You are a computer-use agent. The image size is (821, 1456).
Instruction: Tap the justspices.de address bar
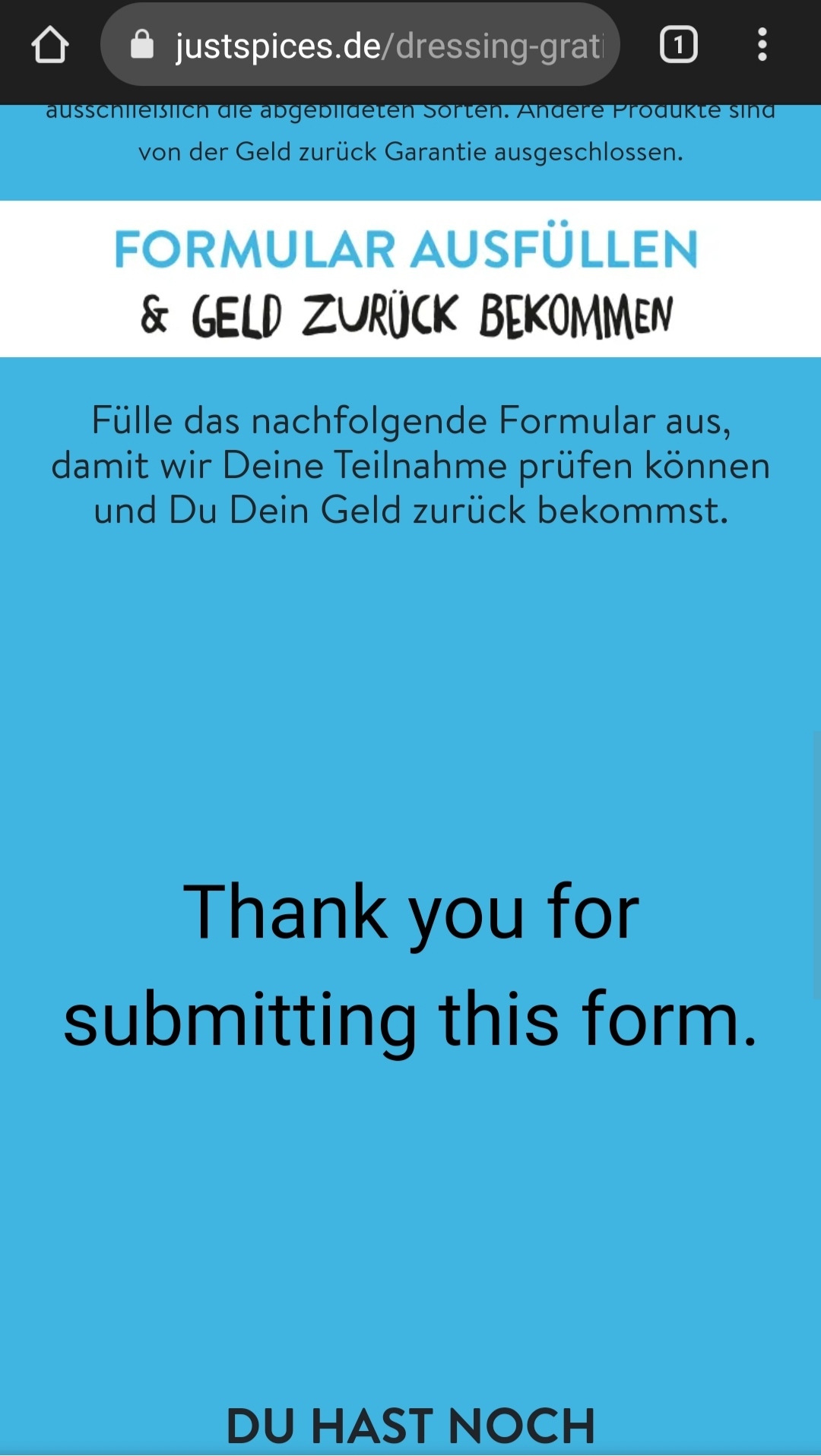360,45
